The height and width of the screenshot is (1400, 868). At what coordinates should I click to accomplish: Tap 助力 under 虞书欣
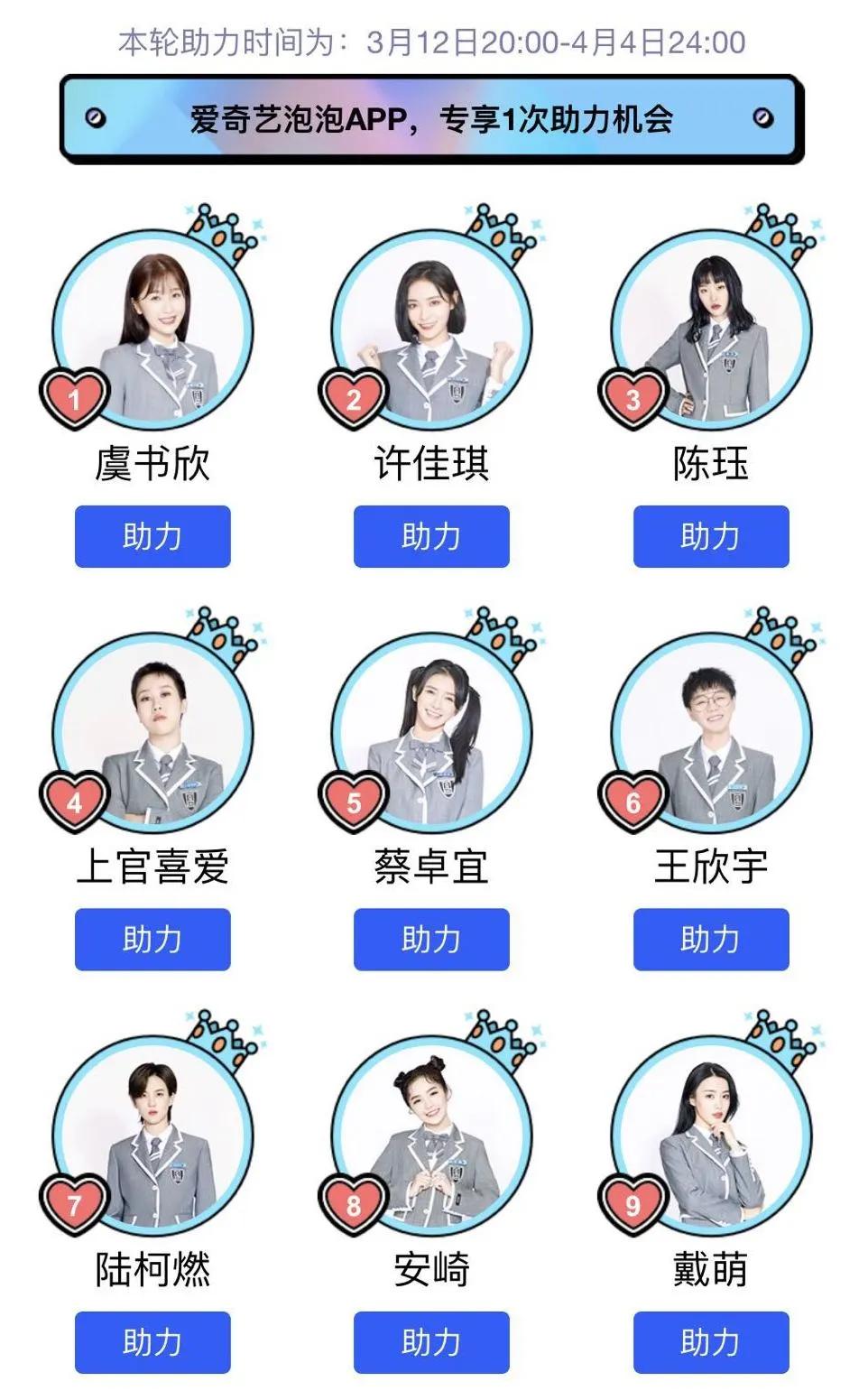pos(152,536)
